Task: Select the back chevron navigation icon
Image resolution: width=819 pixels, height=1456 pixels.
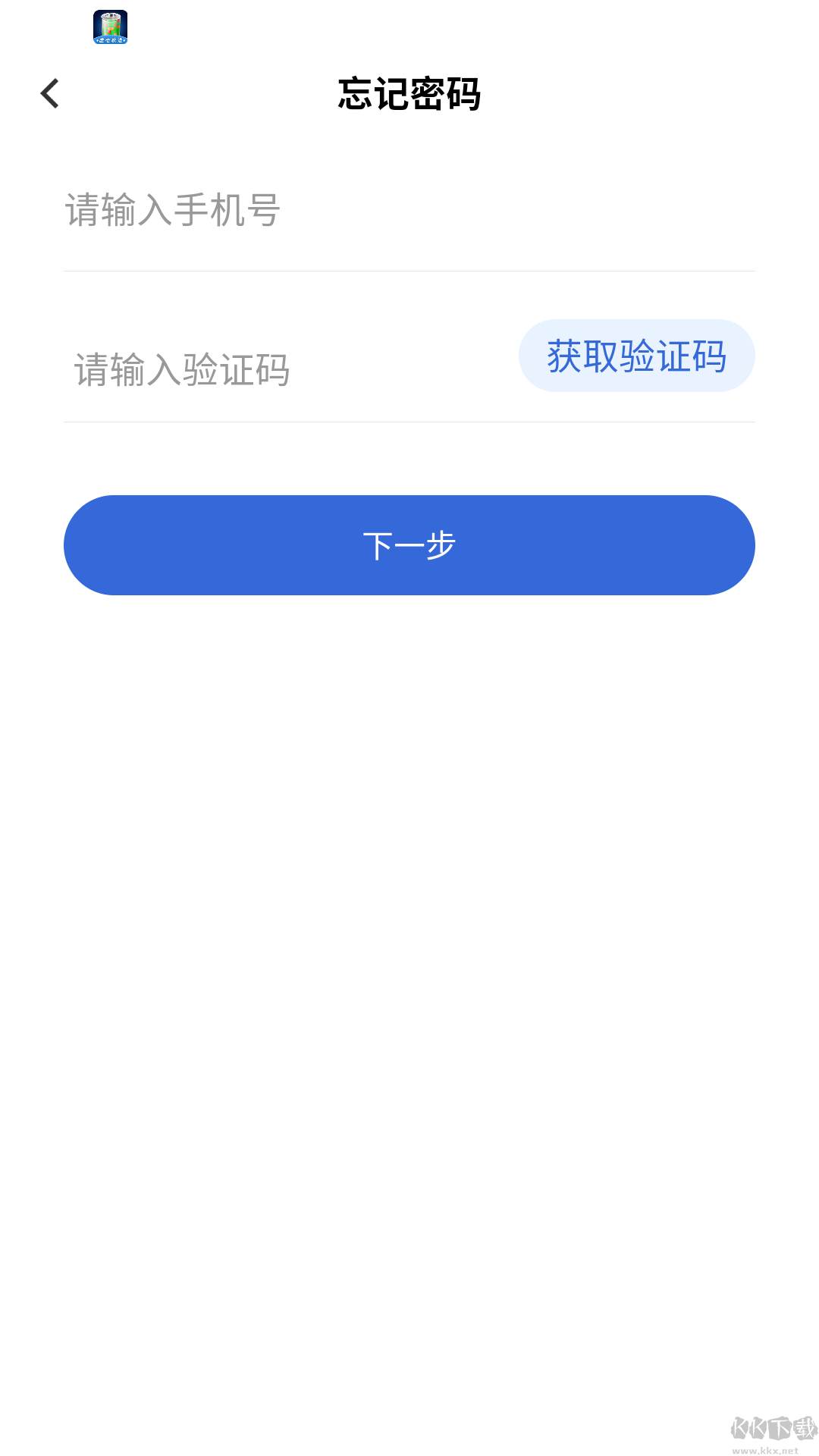Action: click(x=50, y=93)
